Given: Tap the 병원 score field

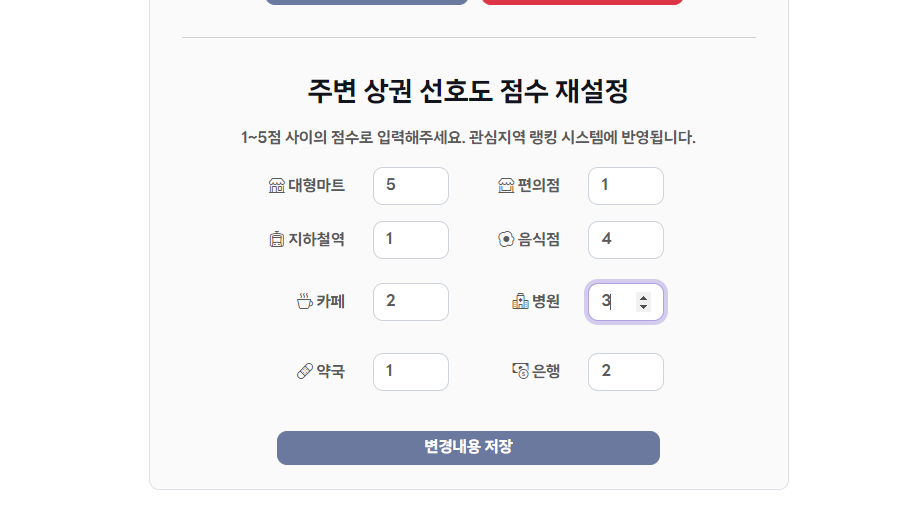Looking at the screenshot, I should tap(625, 302).
